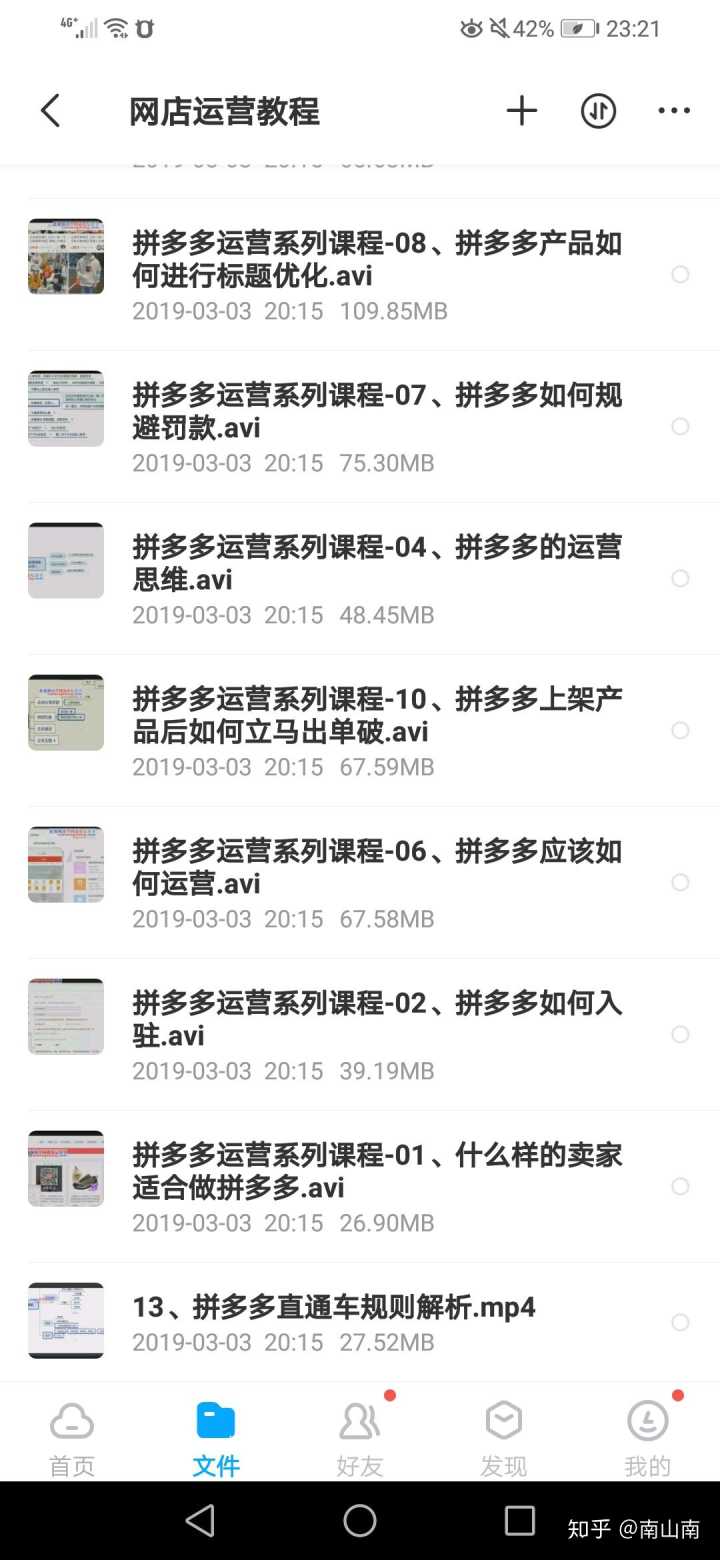Go back from 网店运营教程 folder
The width and height of the screenshot is (720, 1560).
(x=51, y=111)
